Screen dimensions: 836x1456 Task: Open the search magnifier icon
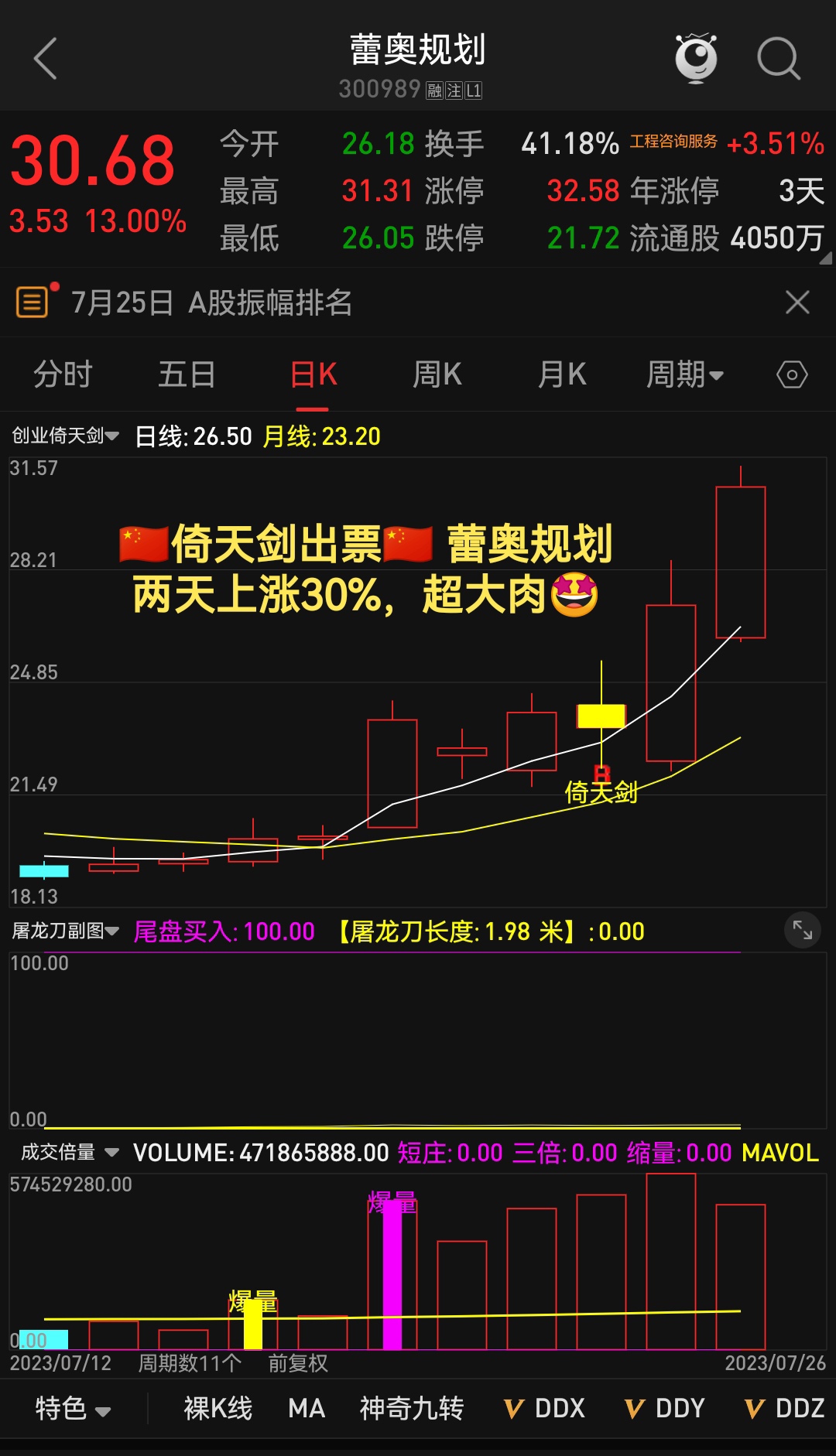click(777, 59)
